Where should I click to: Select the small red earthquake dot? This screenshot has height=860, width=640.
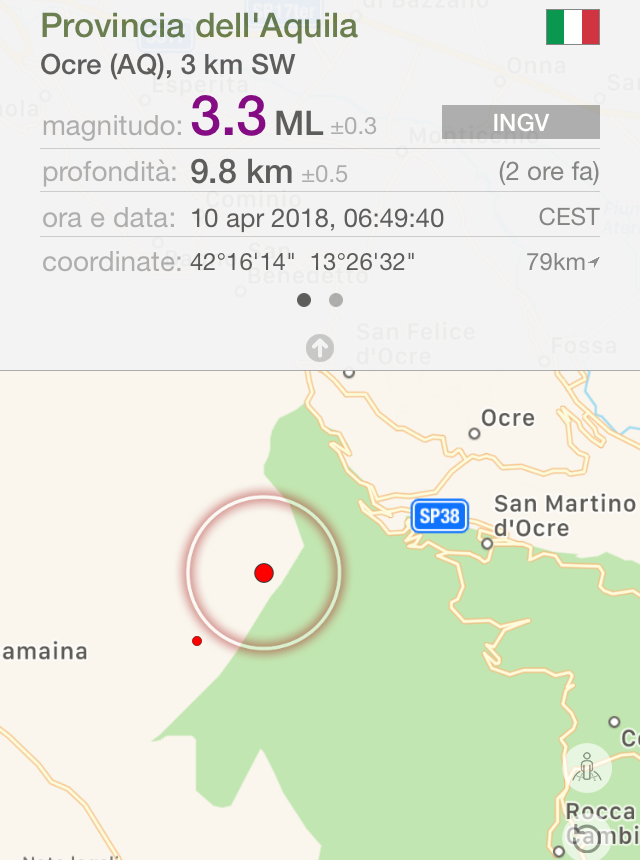197,640
